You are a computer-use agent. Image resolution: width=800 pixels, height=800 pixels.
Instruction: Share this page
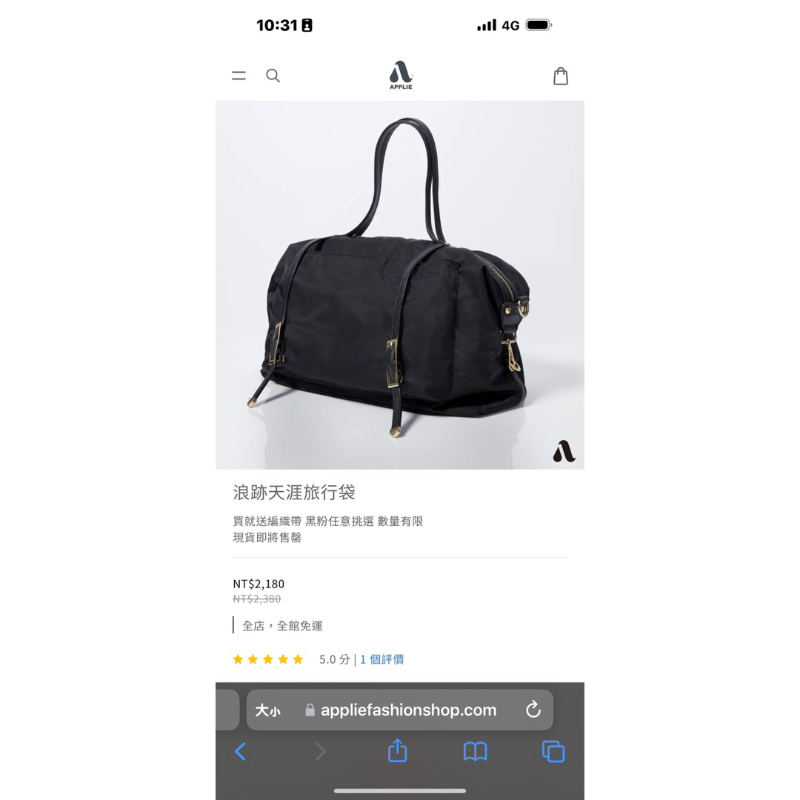click(397, 751)
